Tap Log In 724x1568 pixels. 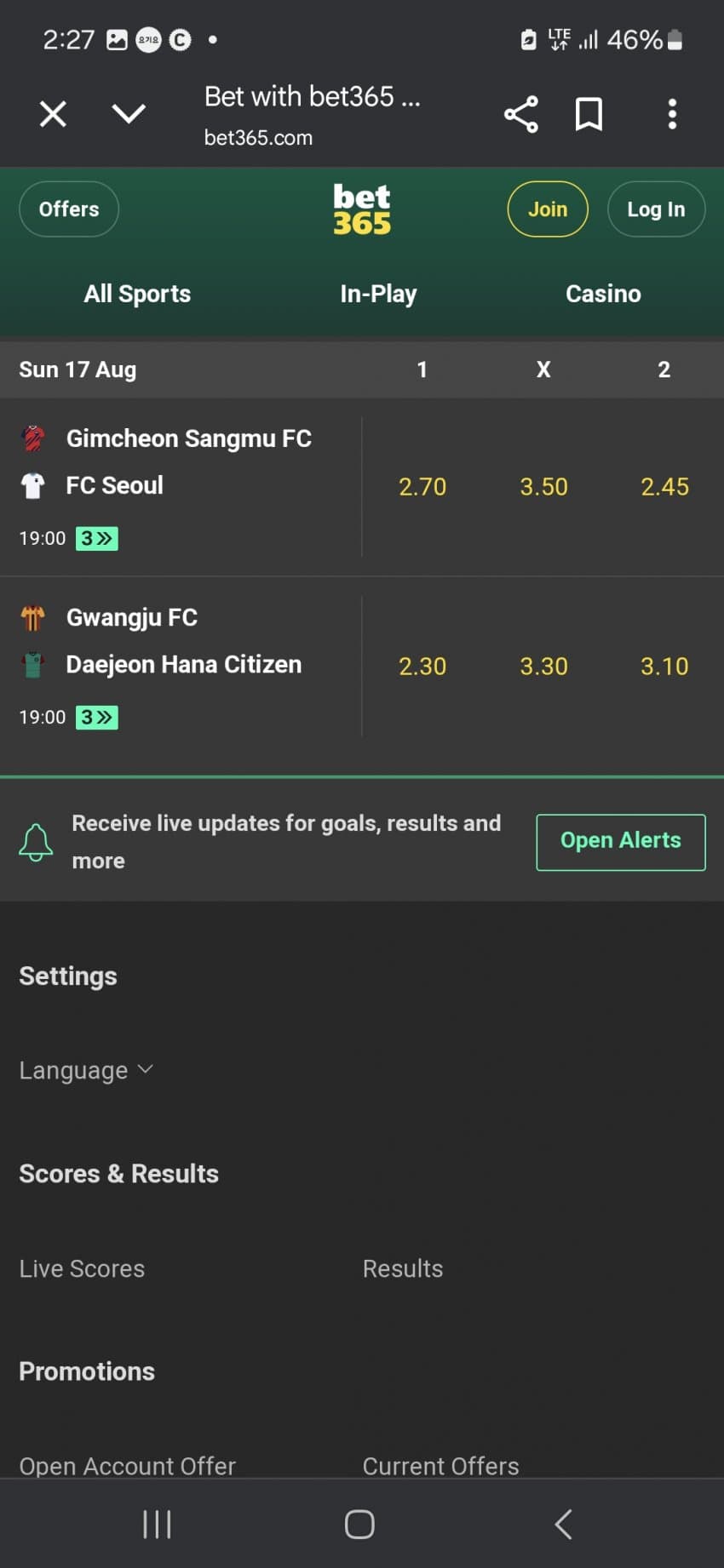[x=655, y=209]
